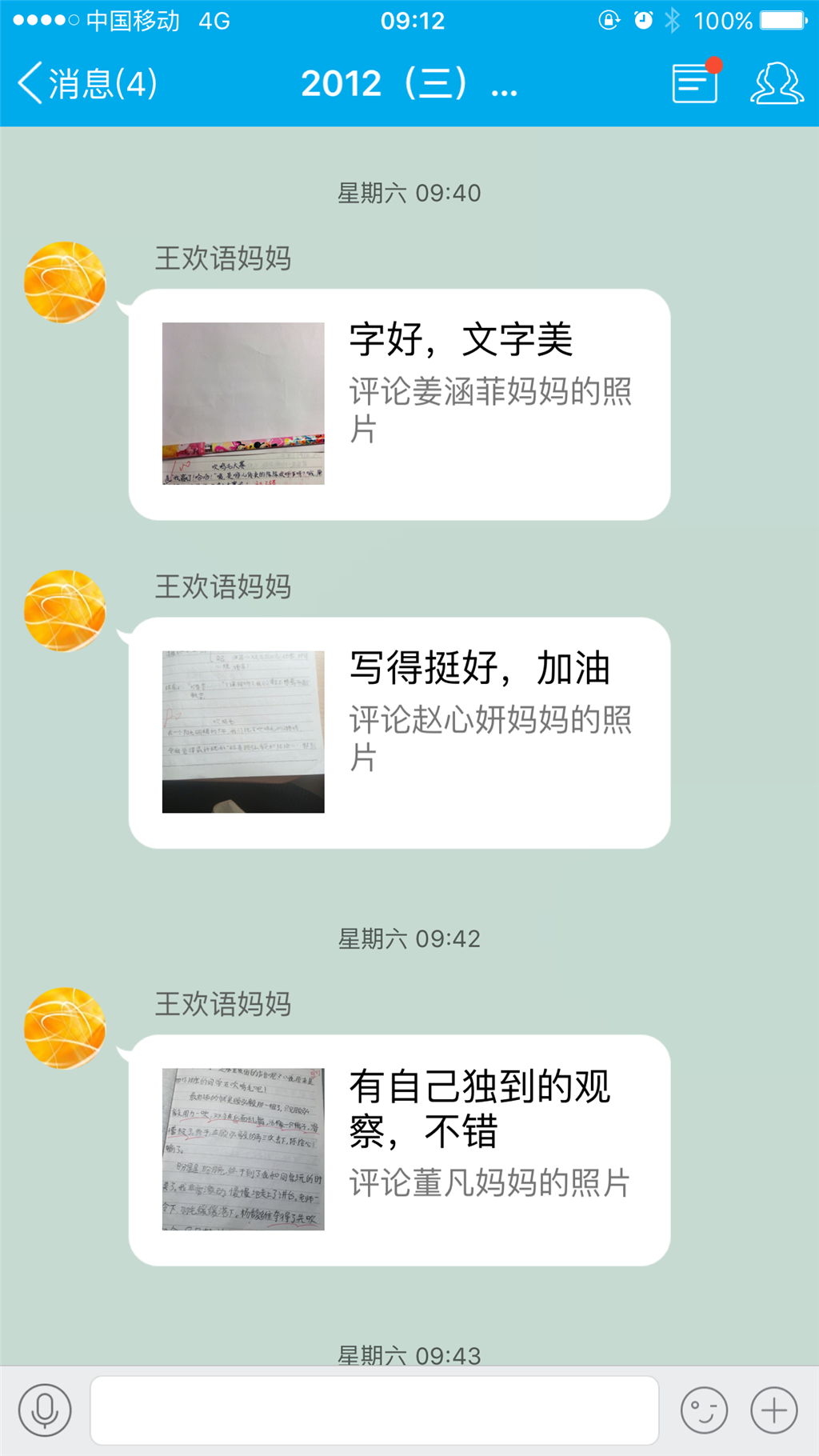Viewport: 819px width, 1456px height.
Task: Focus the message text field
Action: (x=374, y=1410)
